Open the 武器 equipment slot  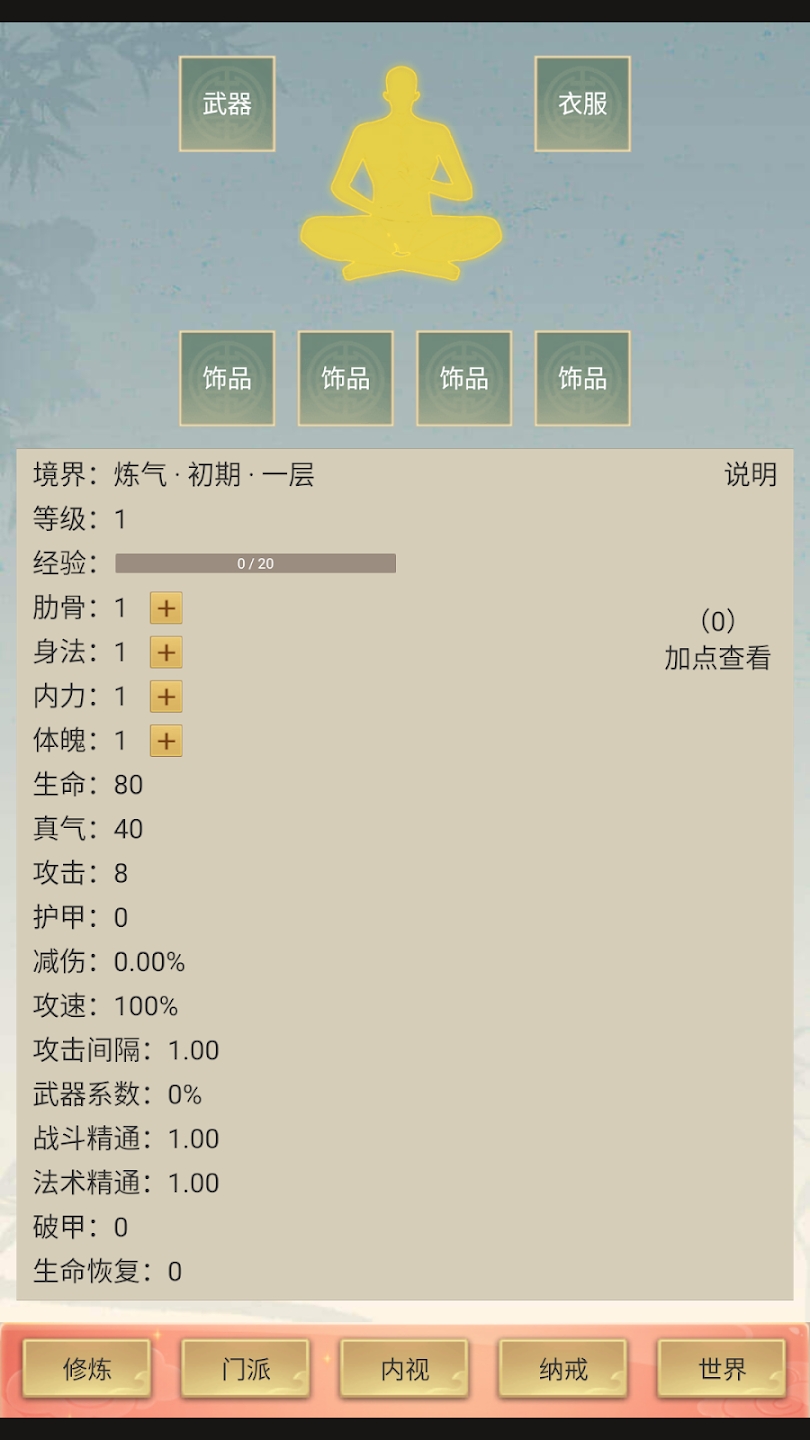[x=226, y=103]
